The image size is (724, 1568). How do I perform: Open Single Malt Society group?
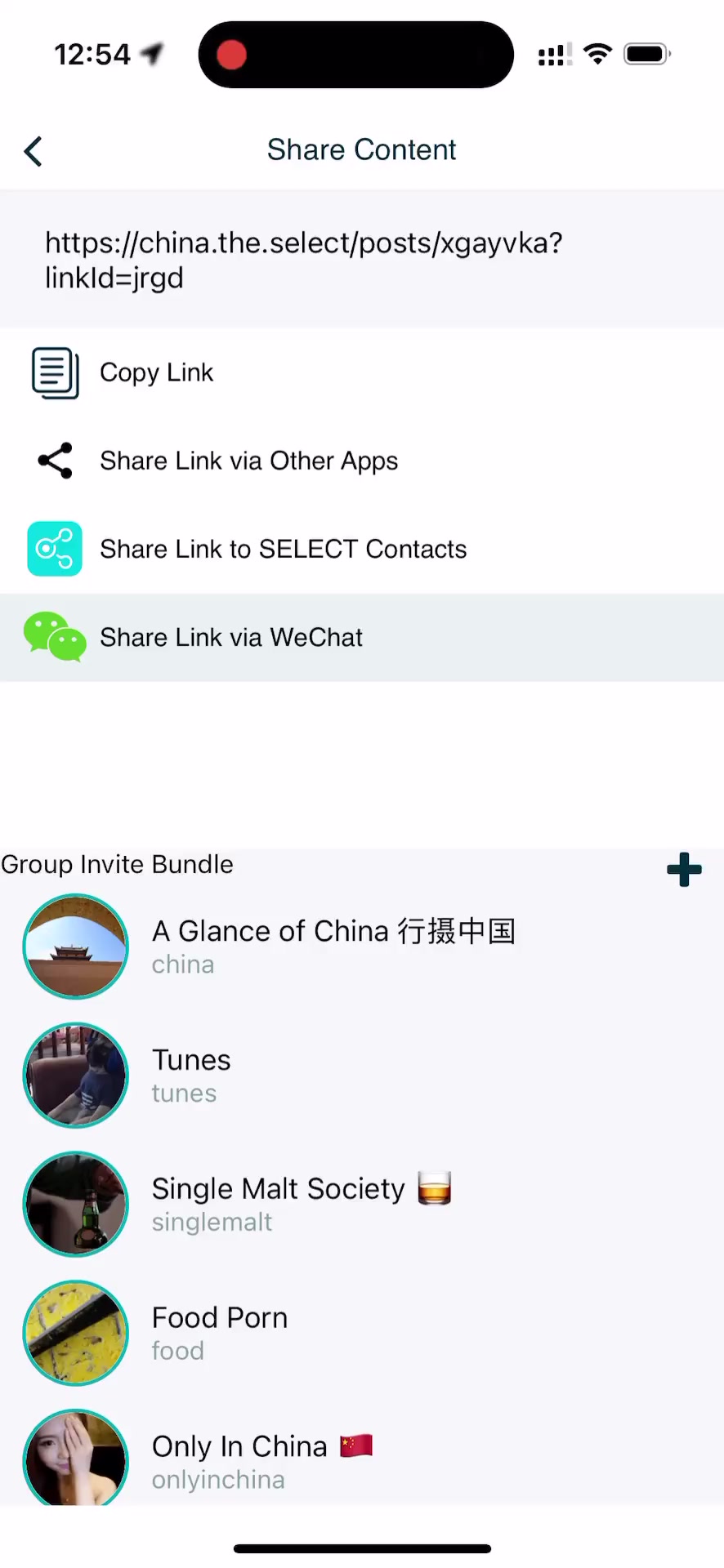pyautogui.click(x=278, y=1203)
